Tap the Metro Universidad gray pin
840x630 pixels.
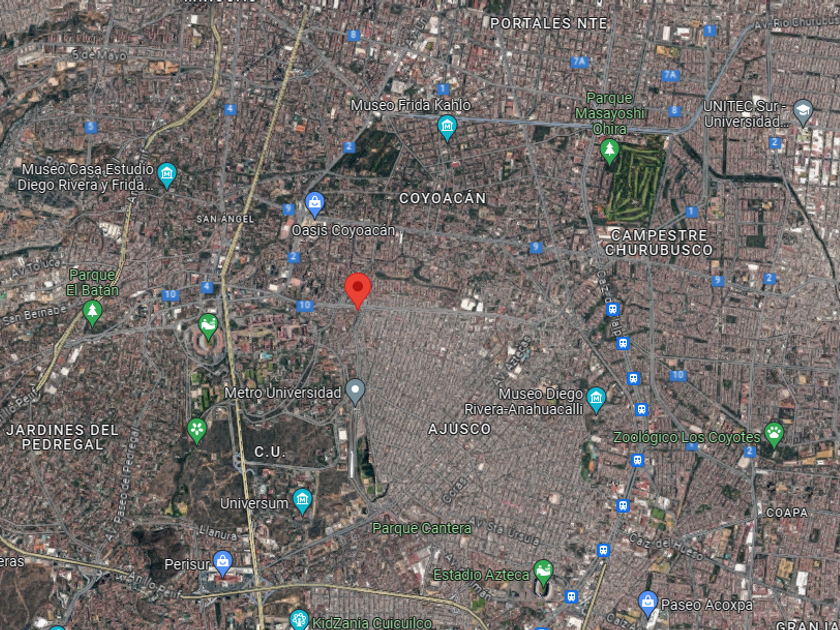355,392
